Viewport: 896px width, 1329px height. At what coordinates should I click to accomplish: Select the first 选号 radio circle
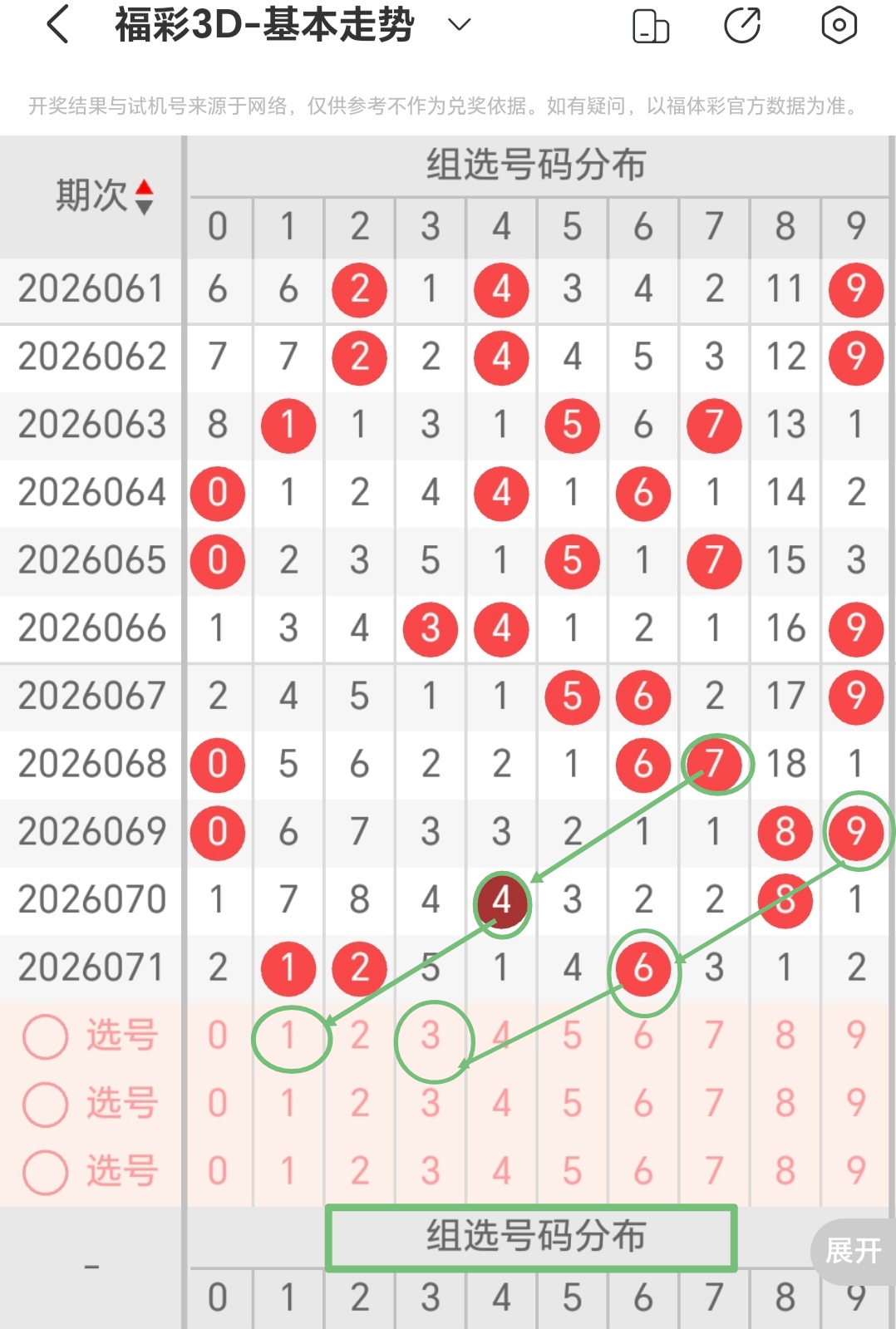(x=46, y=1036)
